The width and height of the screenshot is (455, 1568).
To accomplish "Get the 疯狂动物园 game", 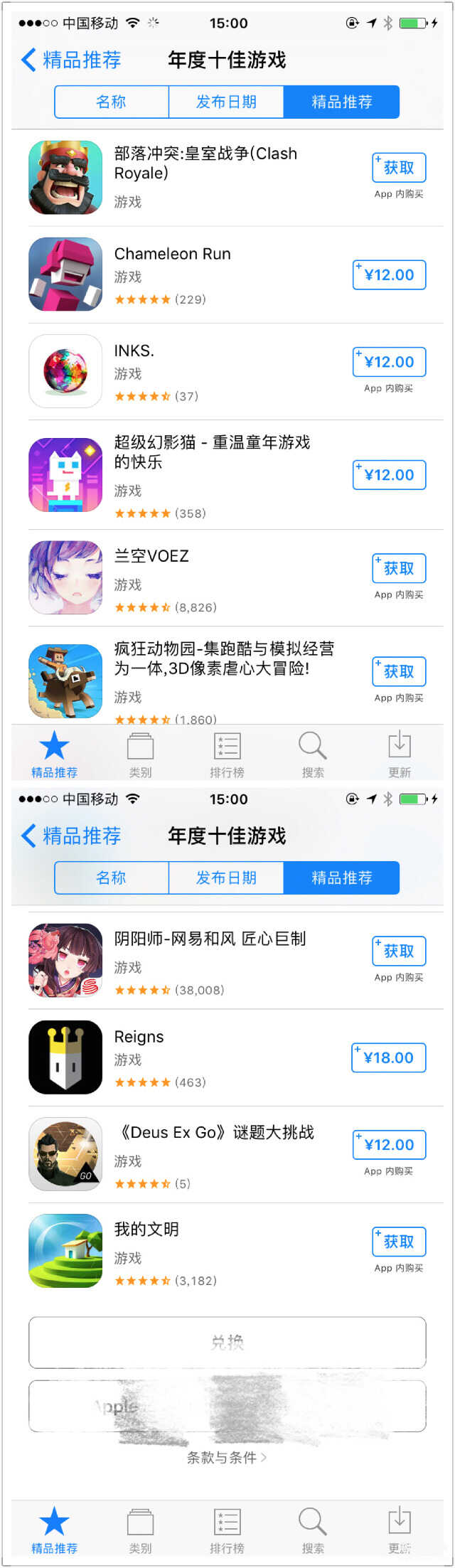I will coord(398,671).
